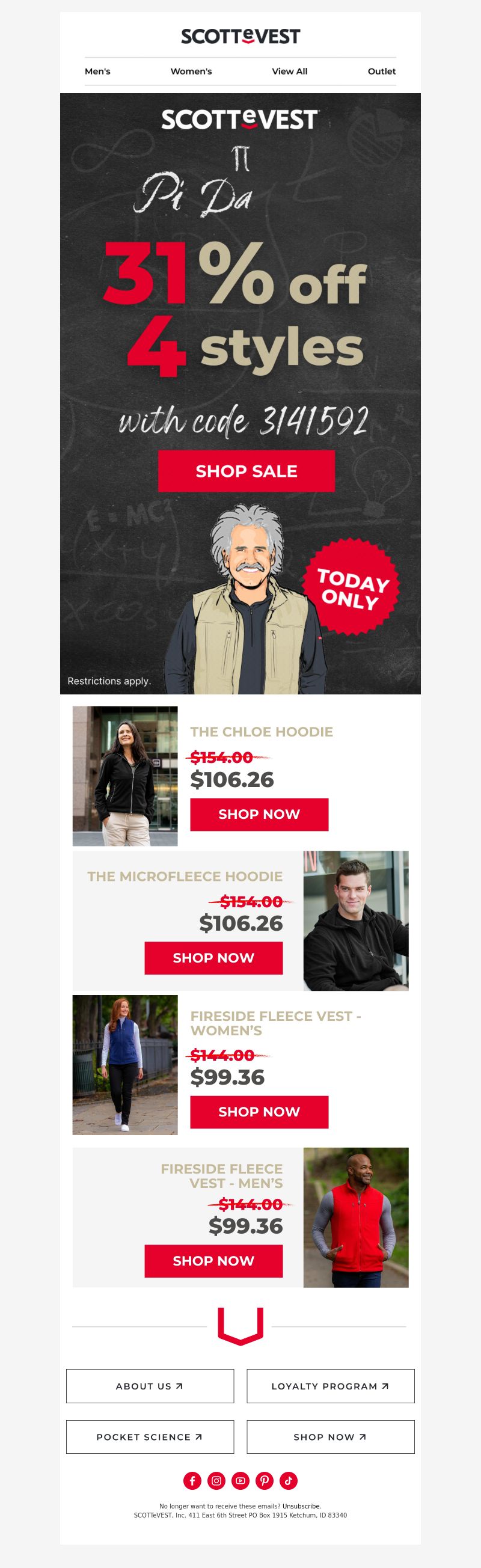The height and width of the screenshot is (1568, 481).
Task: Go to View All products
Action: (x=289, y=71)
